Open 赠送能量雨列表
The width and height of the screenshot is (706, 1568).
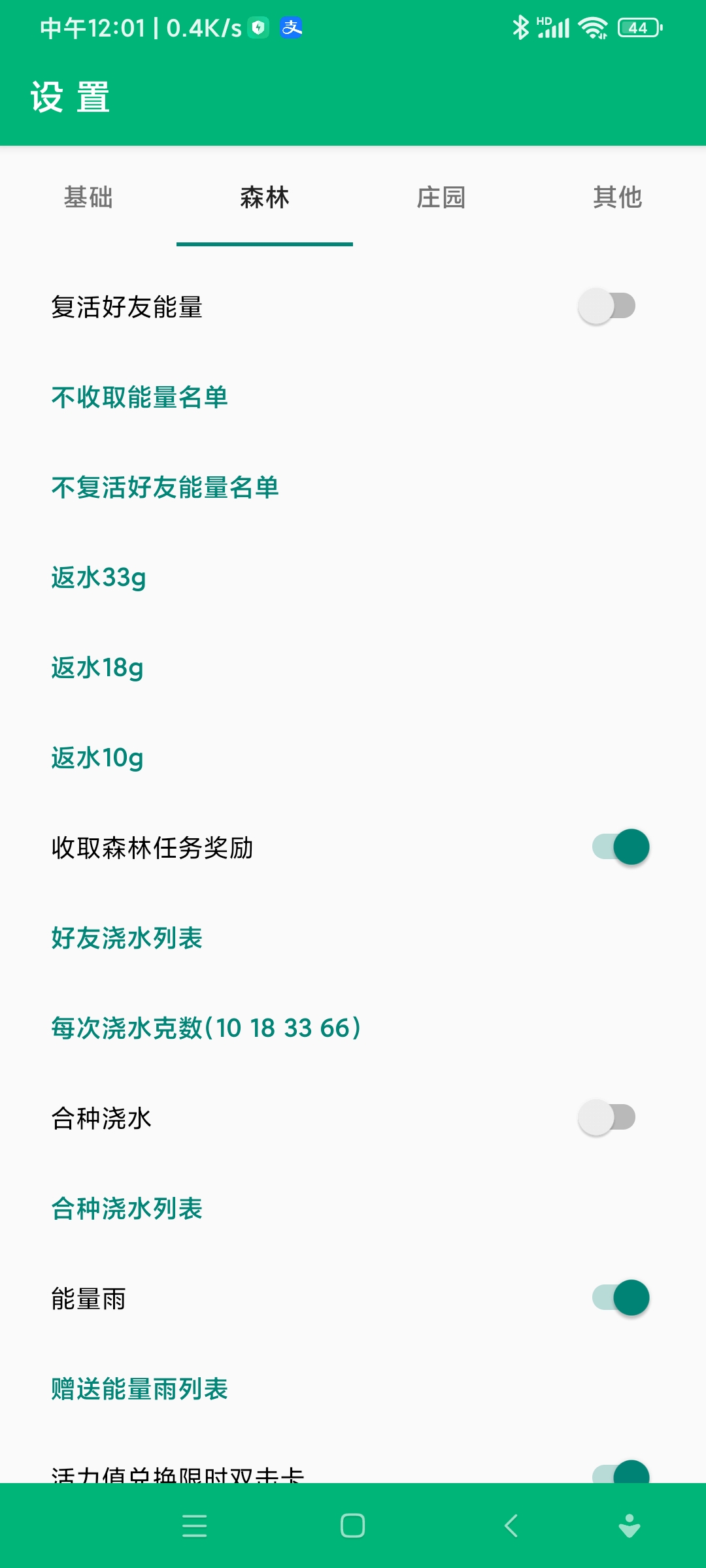(139, 1389)
